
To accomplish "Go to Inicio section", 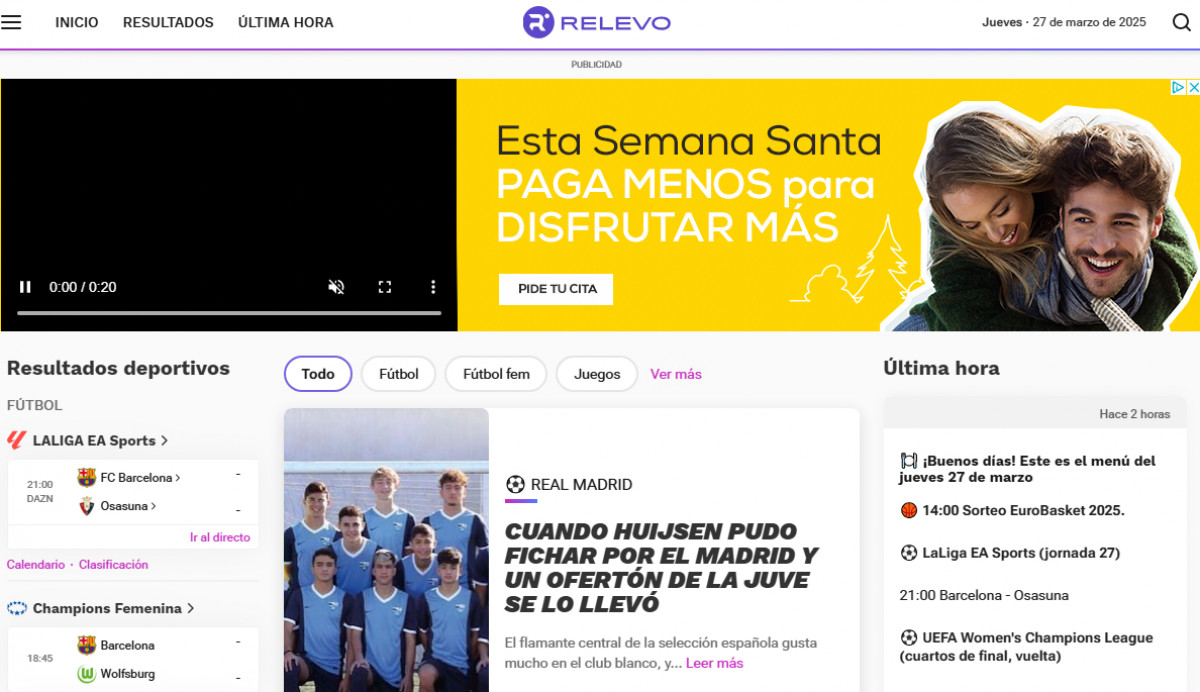I will tap(77, 22).
